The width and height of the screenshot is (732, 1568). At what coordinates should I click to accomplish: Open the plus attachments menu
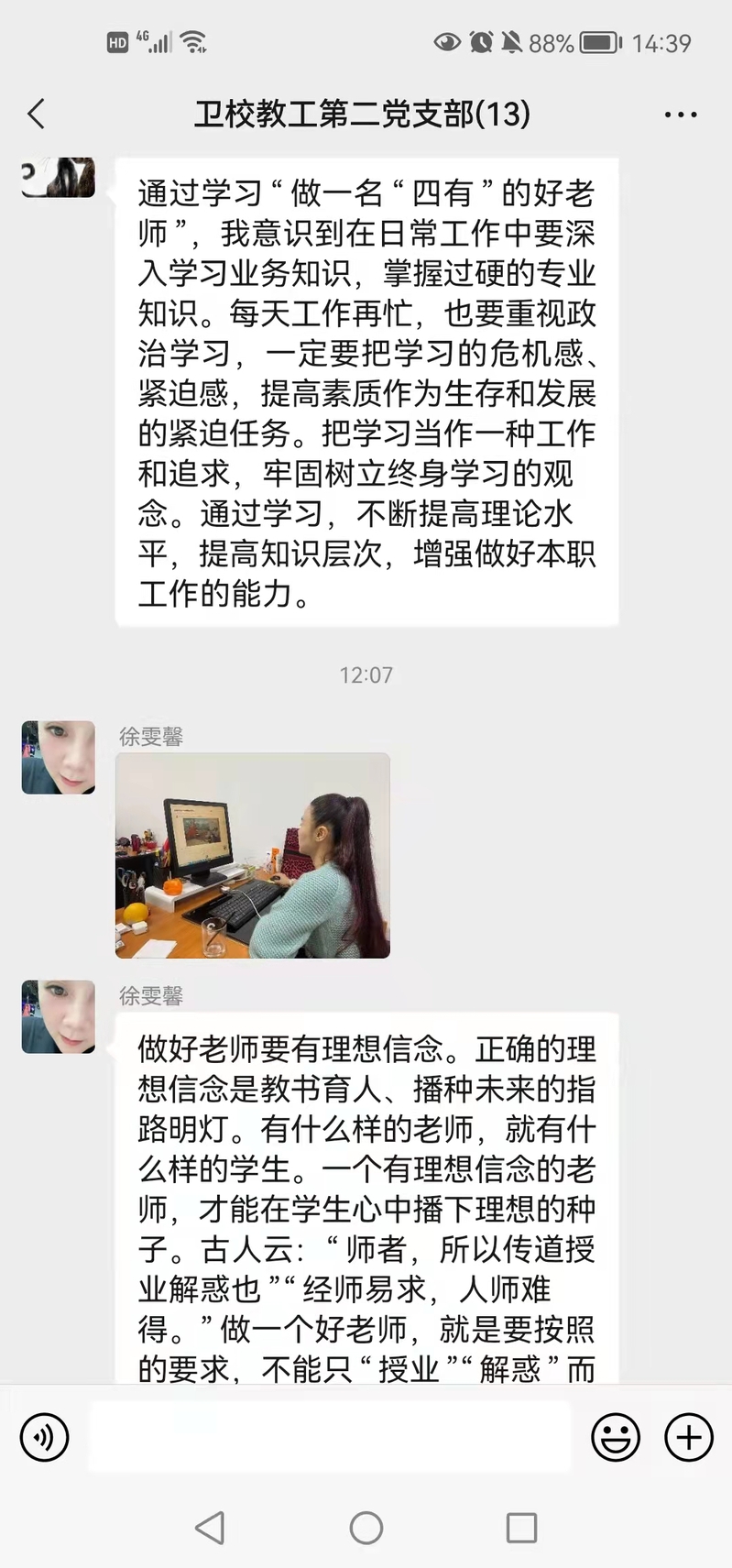[x=689, y=1436]
